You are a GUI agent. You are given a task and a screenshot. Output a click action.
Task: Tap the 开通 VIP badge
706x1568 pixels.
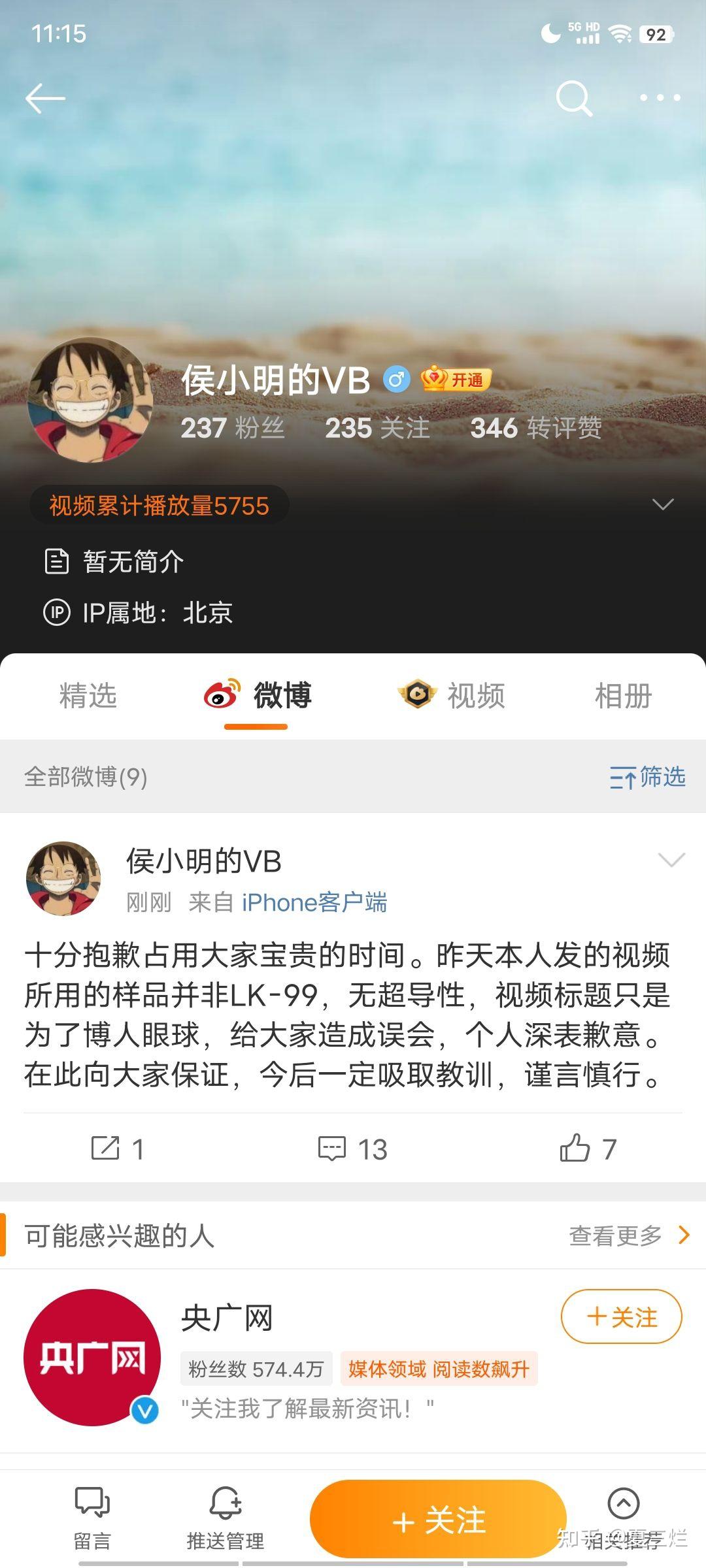(456, 379)
